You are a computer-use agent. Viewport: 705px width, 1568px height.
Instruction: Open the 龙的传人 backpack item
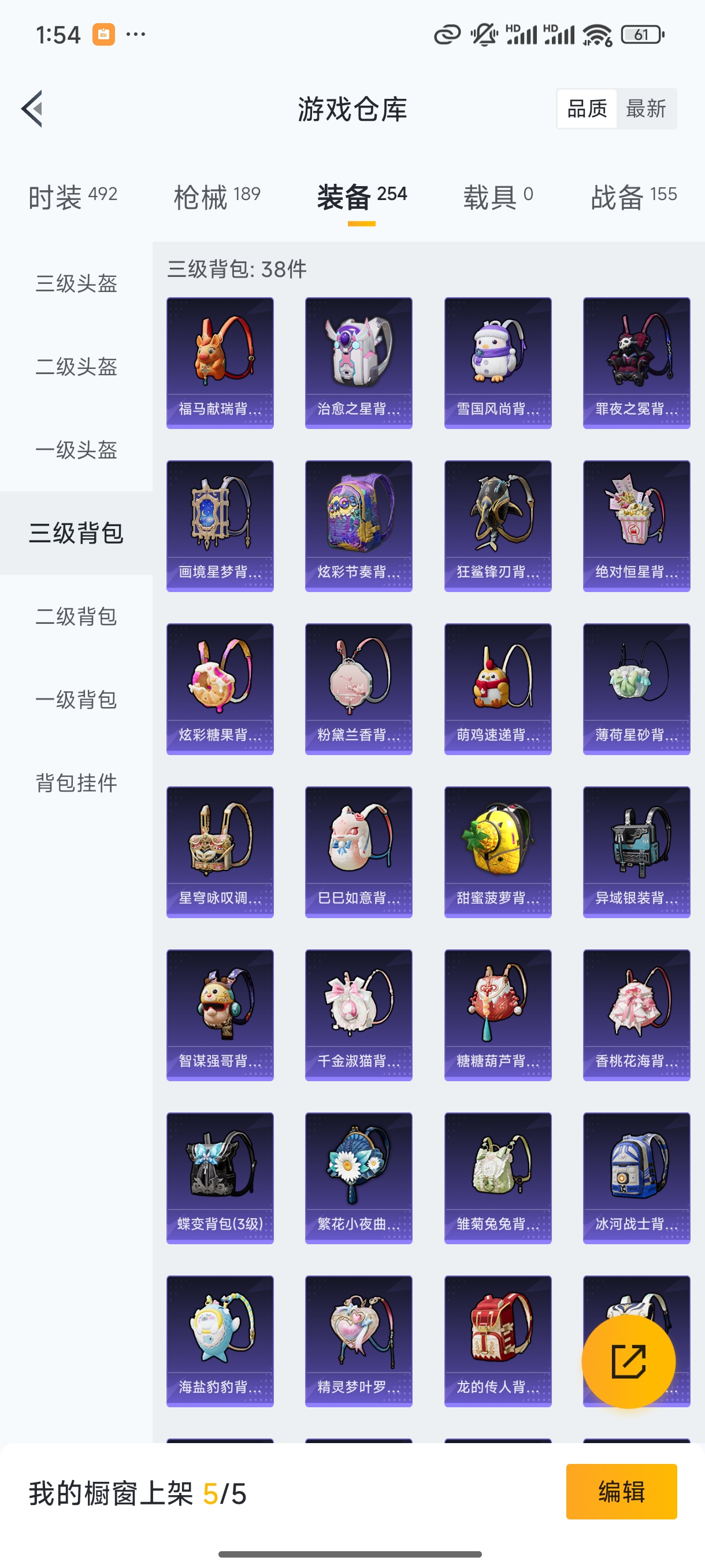498,1341
